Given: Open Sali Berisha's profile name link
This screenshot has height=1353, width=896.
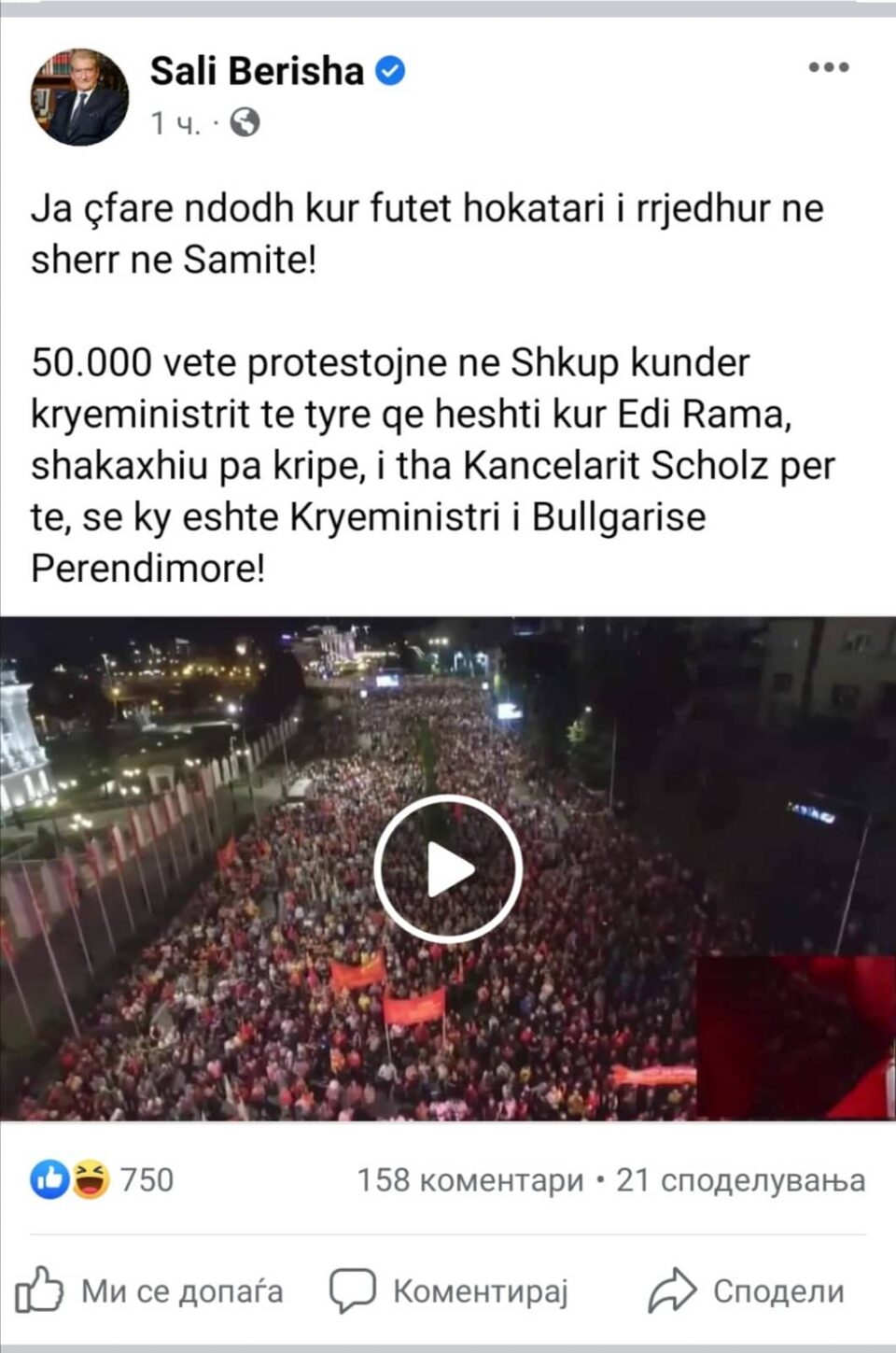Looking at the screenshot, I should 257,71.
